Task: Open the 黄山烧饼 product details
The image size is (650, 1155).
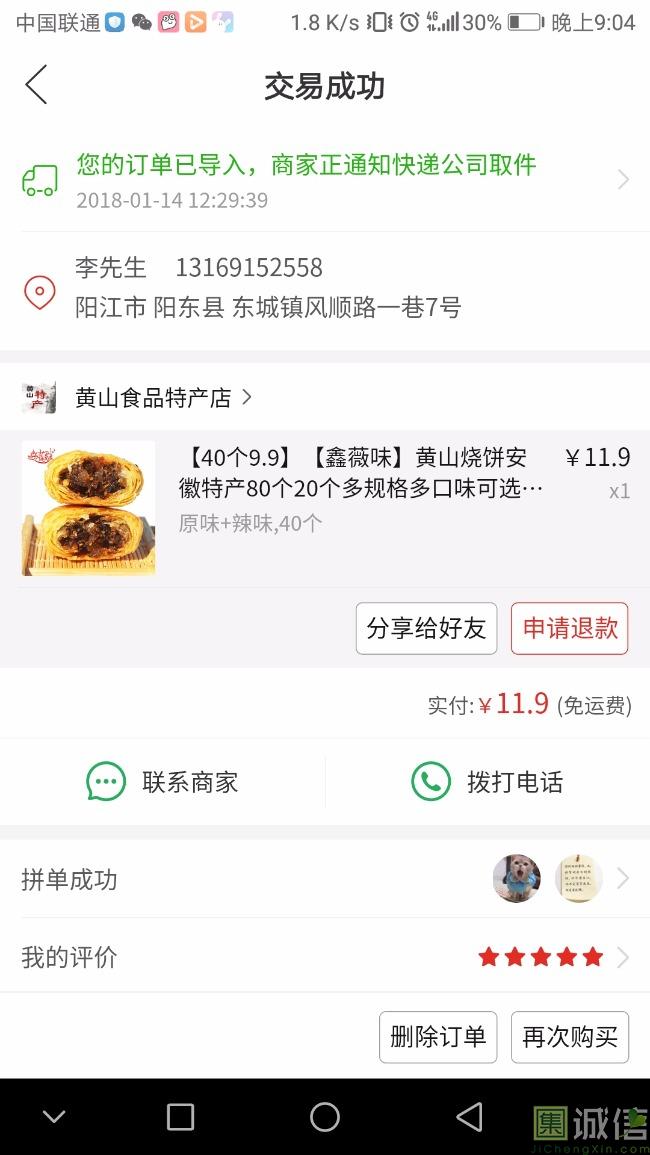Action: point(325,508)
